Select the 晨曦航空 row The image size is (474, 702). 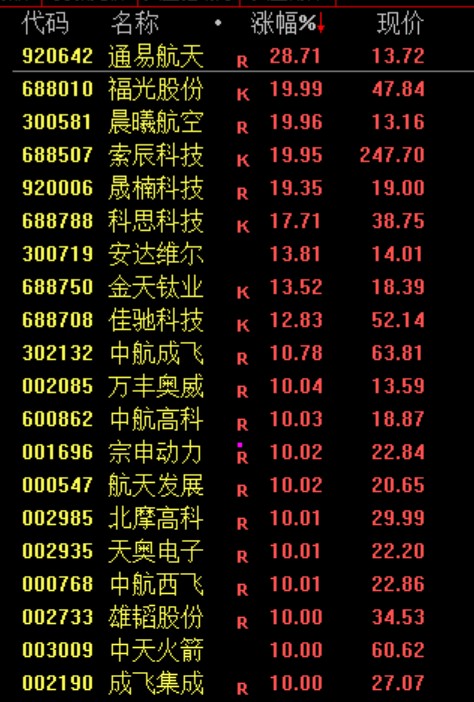[237, 122]
